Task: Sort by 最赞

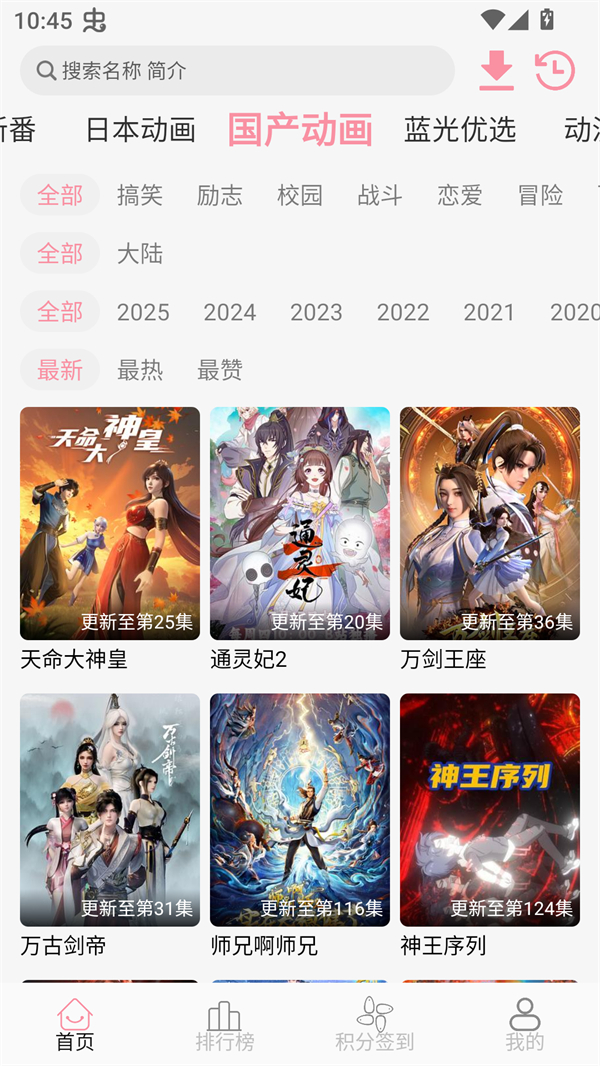Action: click(x=220, y=370)
